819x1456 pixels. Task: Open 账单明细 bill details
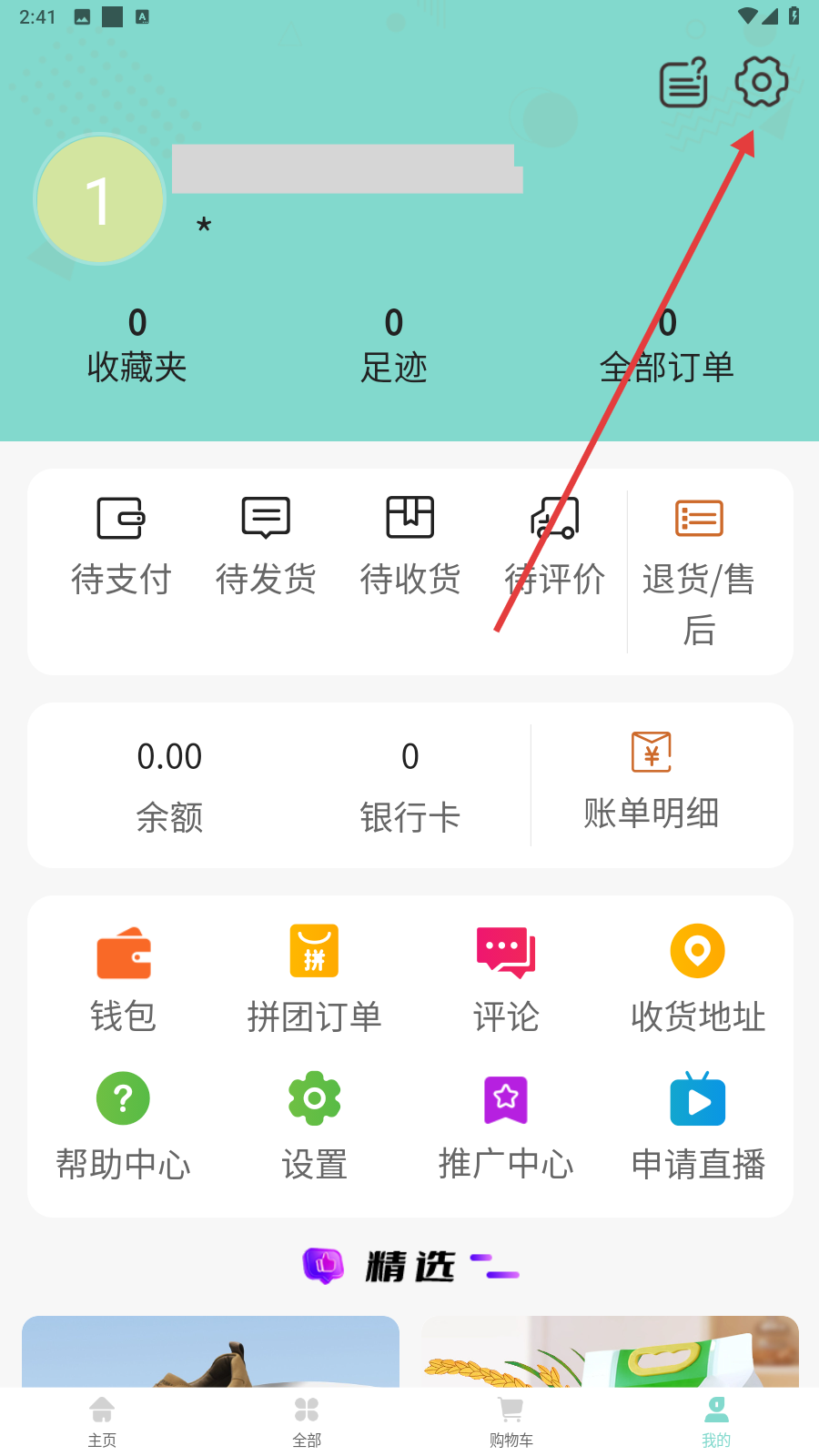pos(652,783)
